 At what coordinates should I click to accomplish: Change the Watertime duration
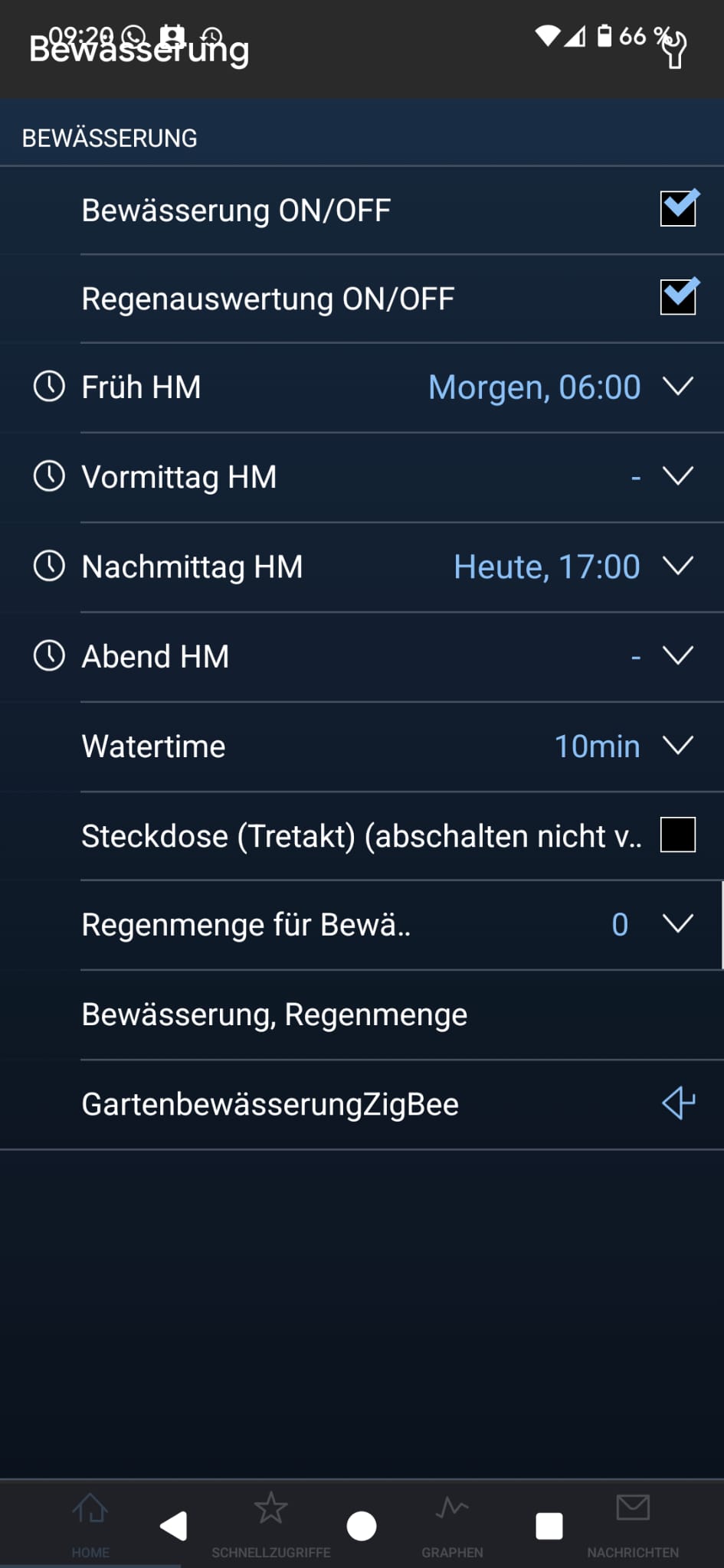tap(678, 746)
